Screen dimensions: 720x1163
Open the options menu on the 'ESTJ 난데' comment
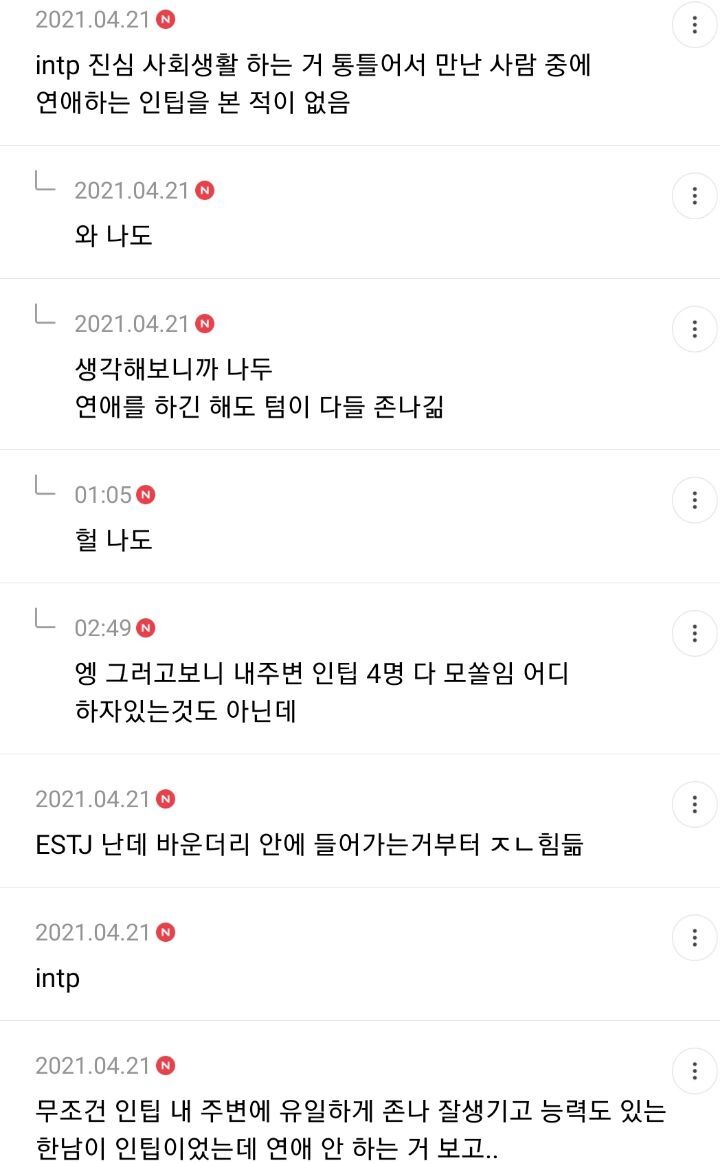(x=694, y=804)
